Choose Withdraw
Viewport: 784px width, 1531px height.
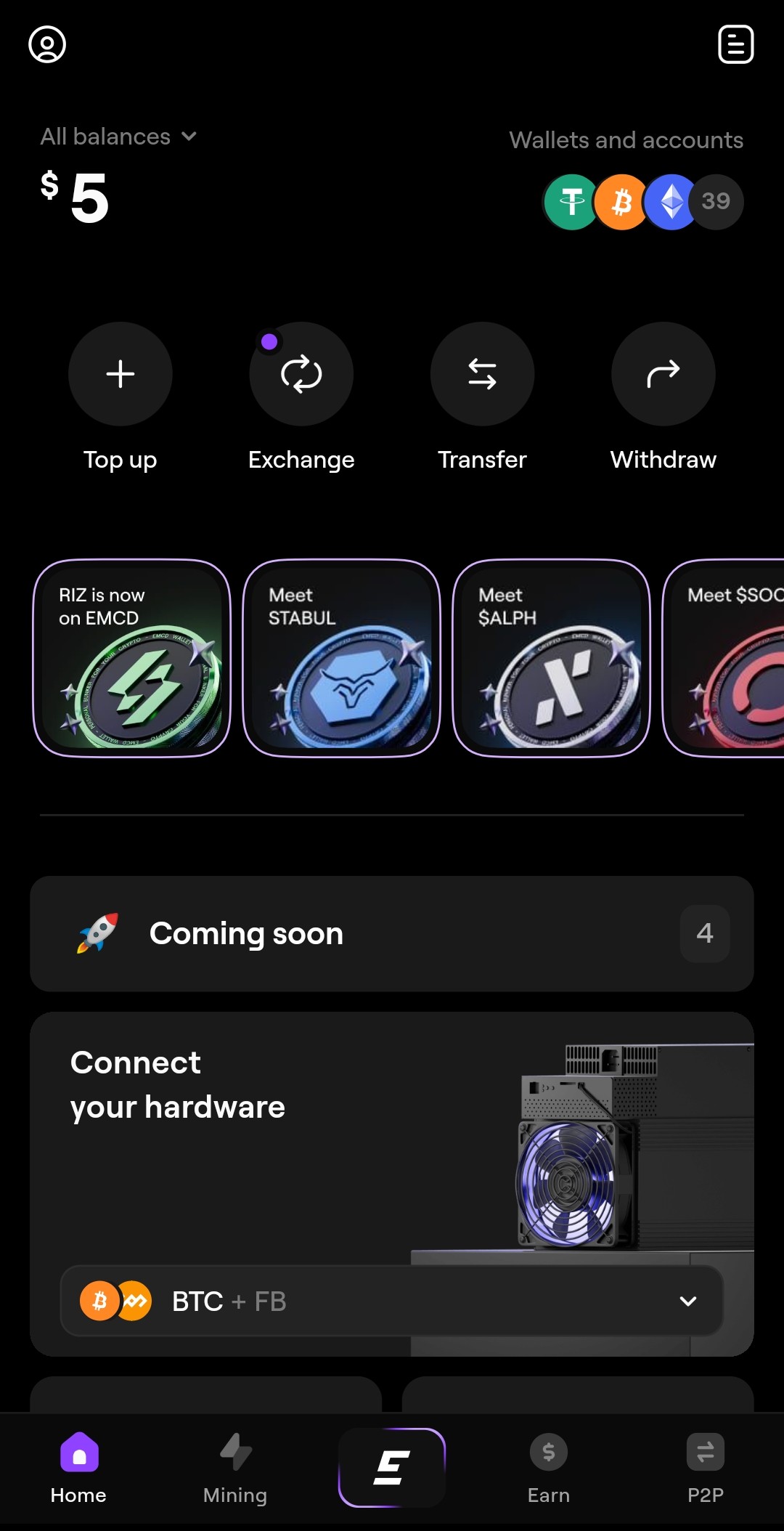coord(663,374)
